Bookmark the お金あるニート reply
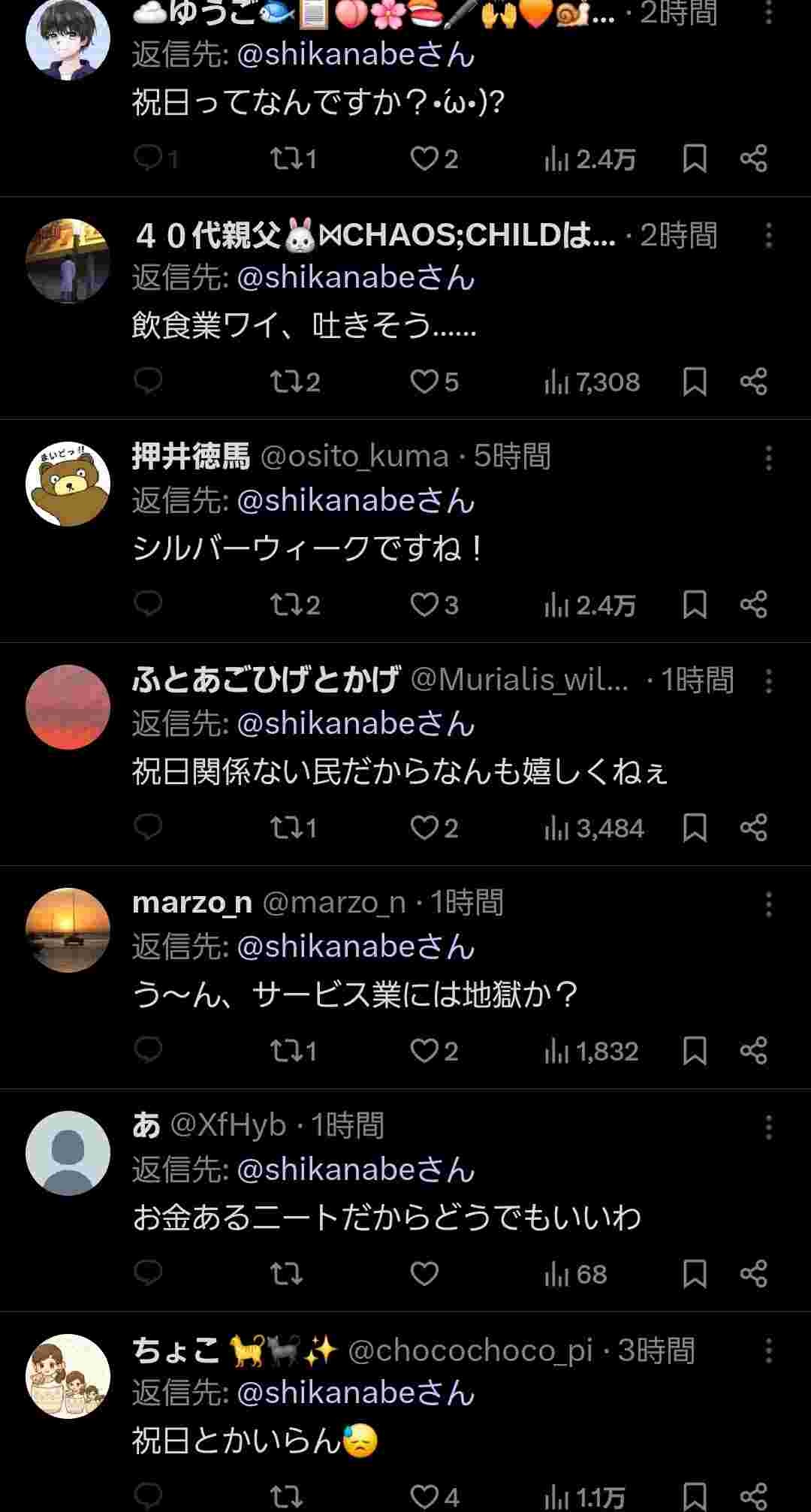 click(695, 1274)
